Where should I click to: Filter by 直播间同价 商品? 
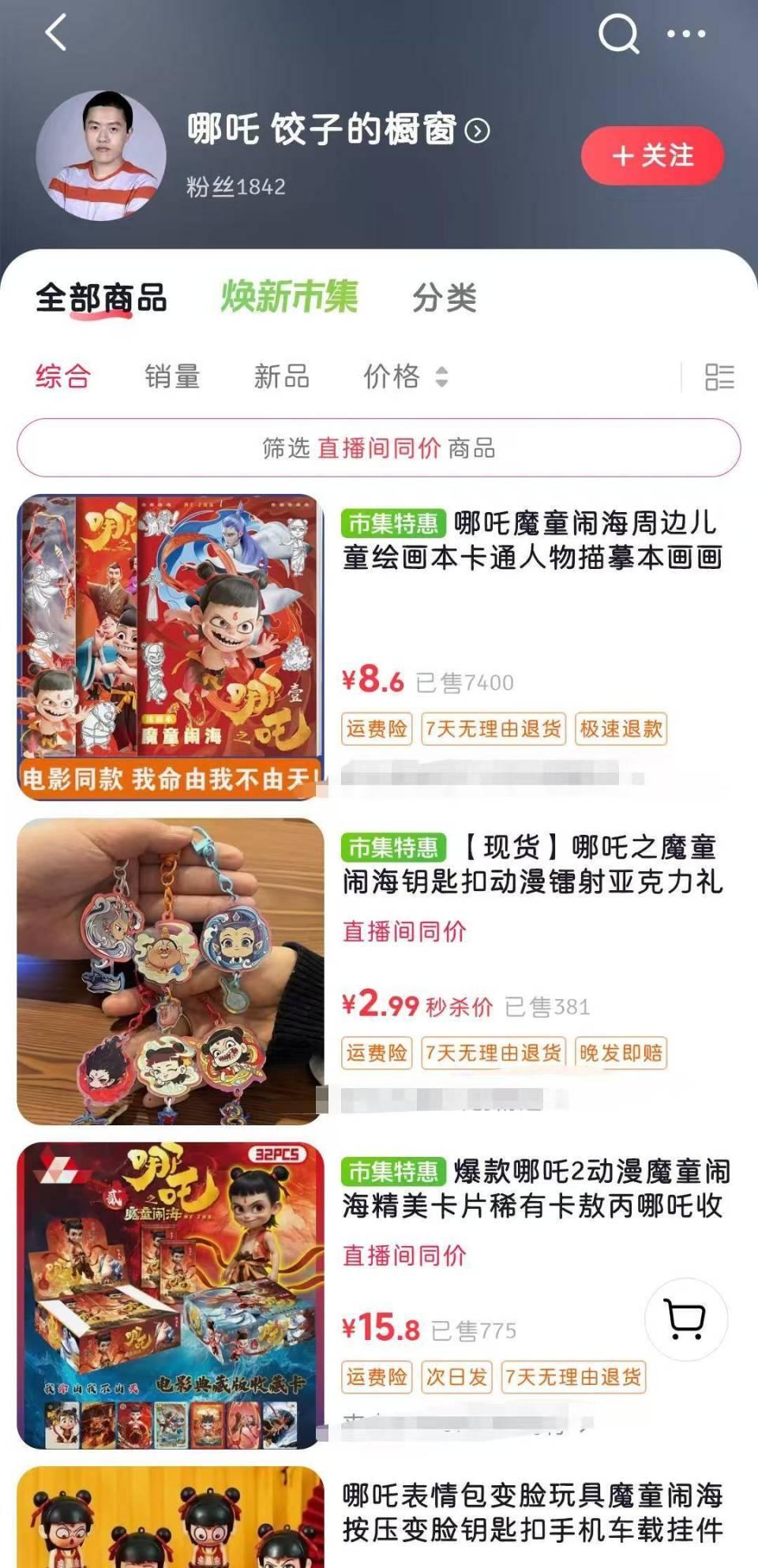[379, 448]
